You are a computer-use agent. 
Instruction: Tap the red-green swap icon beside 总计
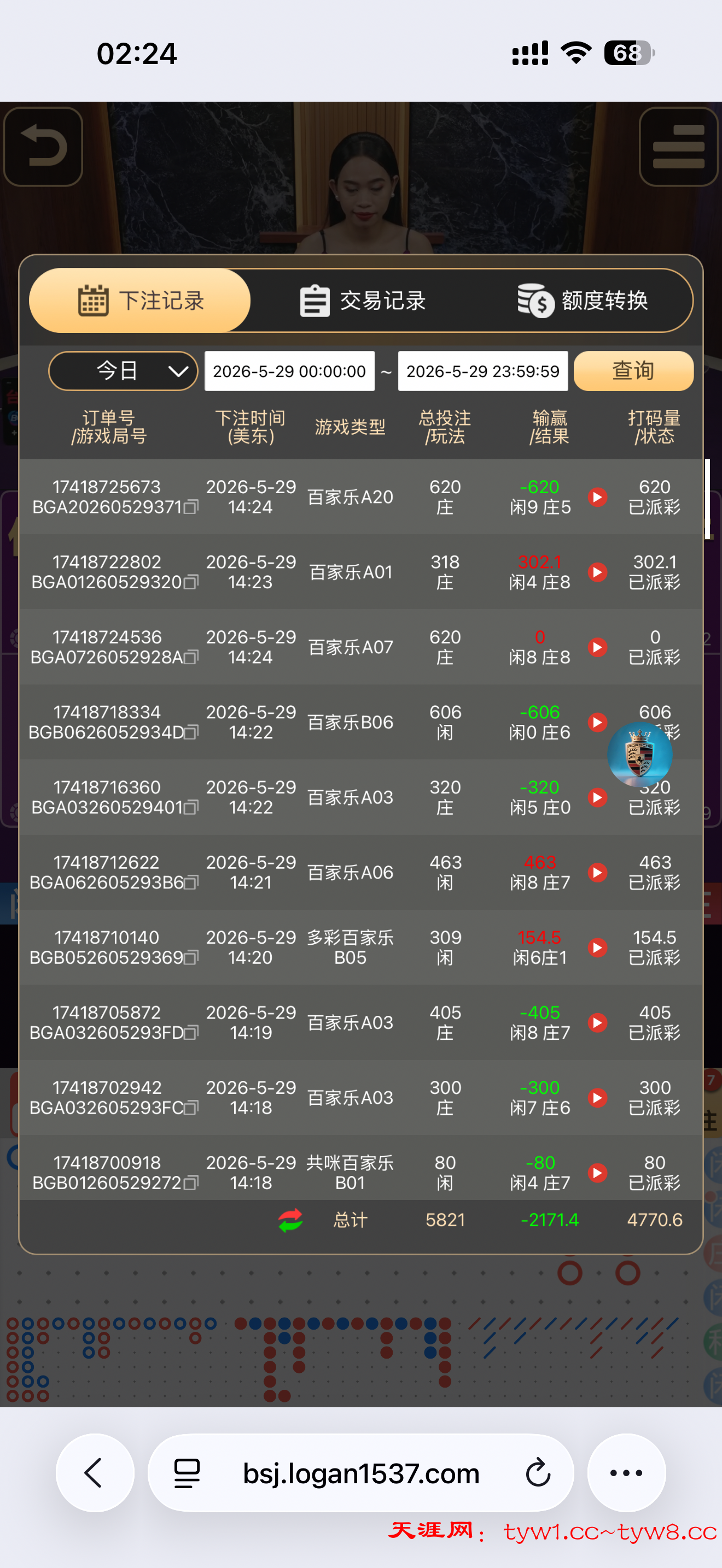click(290, 1220)
